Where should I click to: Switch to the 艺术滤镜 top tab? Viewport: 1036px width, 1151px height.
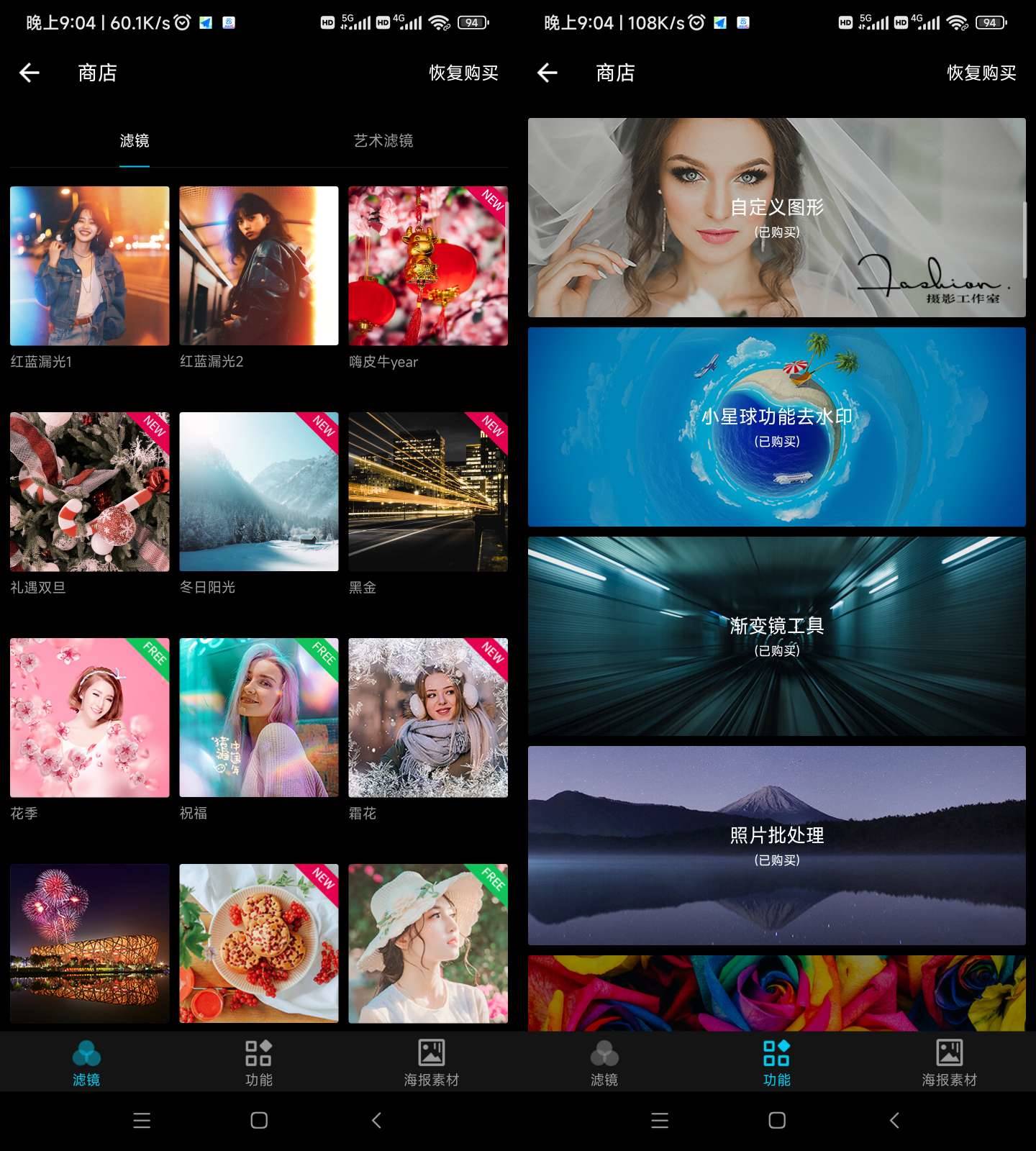click(x=383, y=141)
